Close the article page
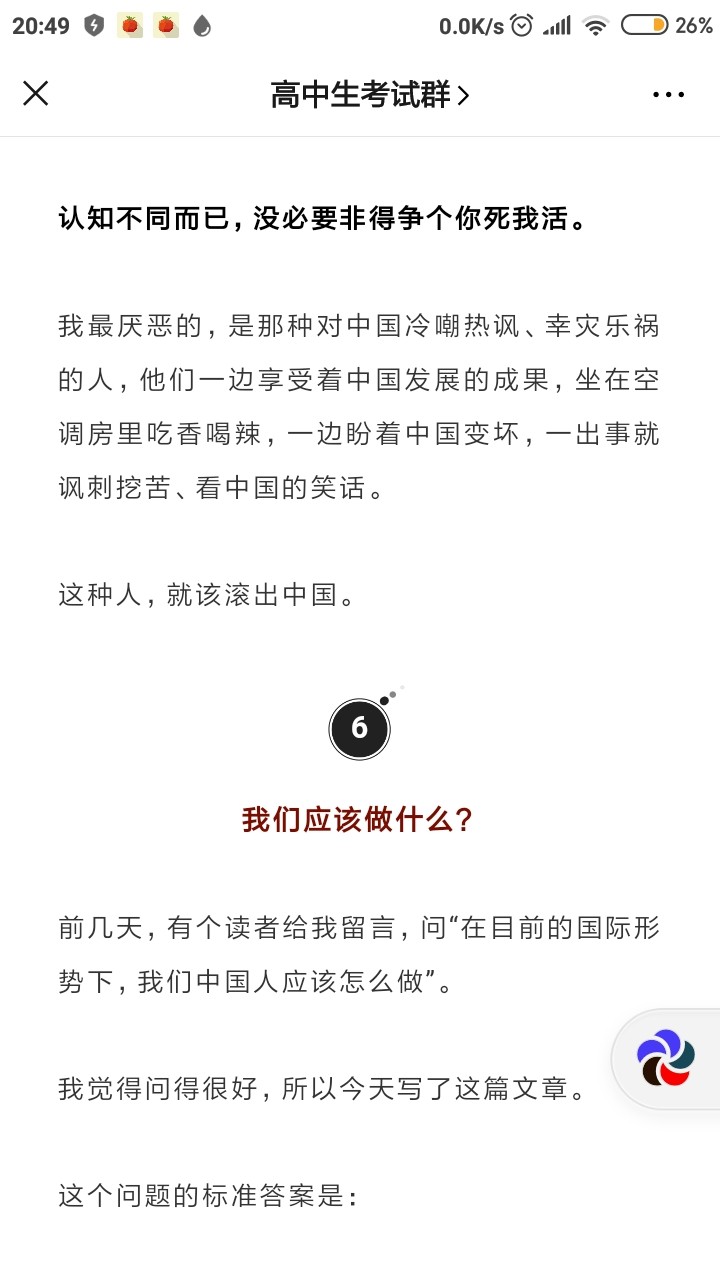This screenshot has width=720, height=1280. (36, 94)
